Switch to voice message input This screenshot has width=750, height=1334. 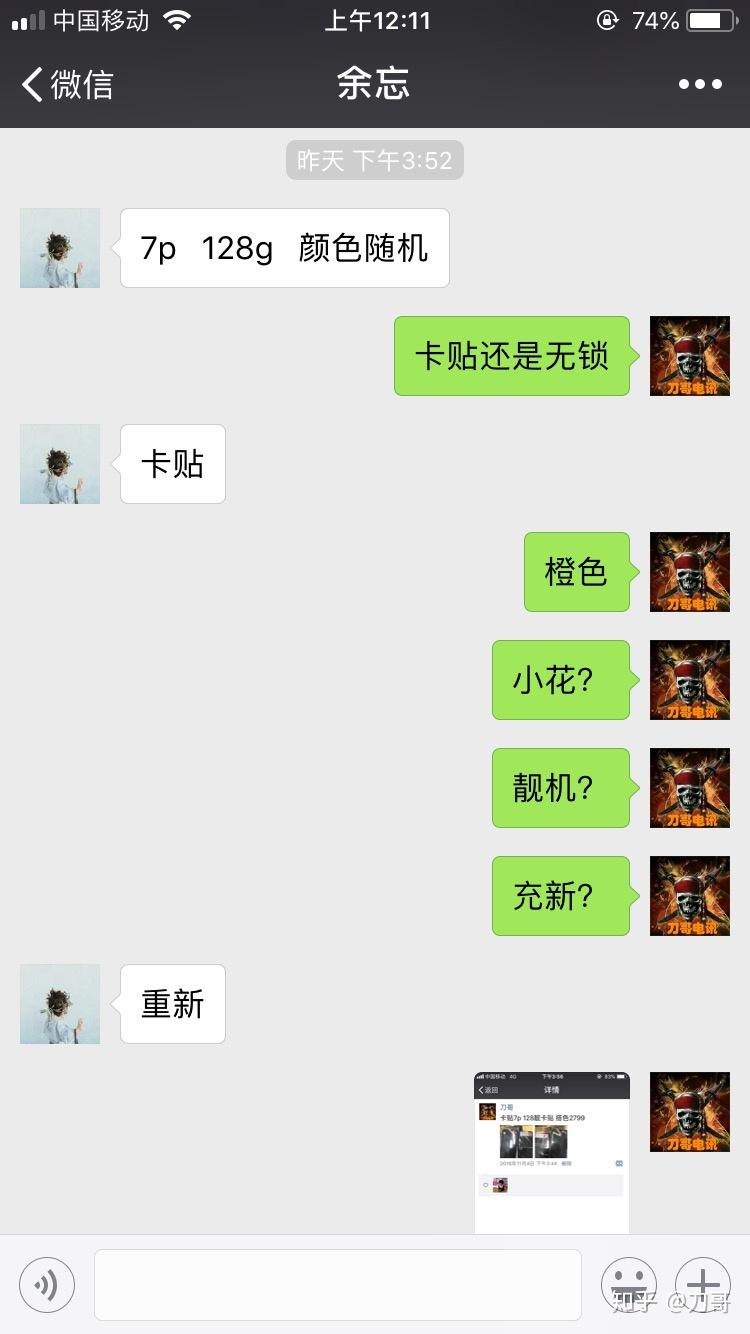(x=47, y=1285)
